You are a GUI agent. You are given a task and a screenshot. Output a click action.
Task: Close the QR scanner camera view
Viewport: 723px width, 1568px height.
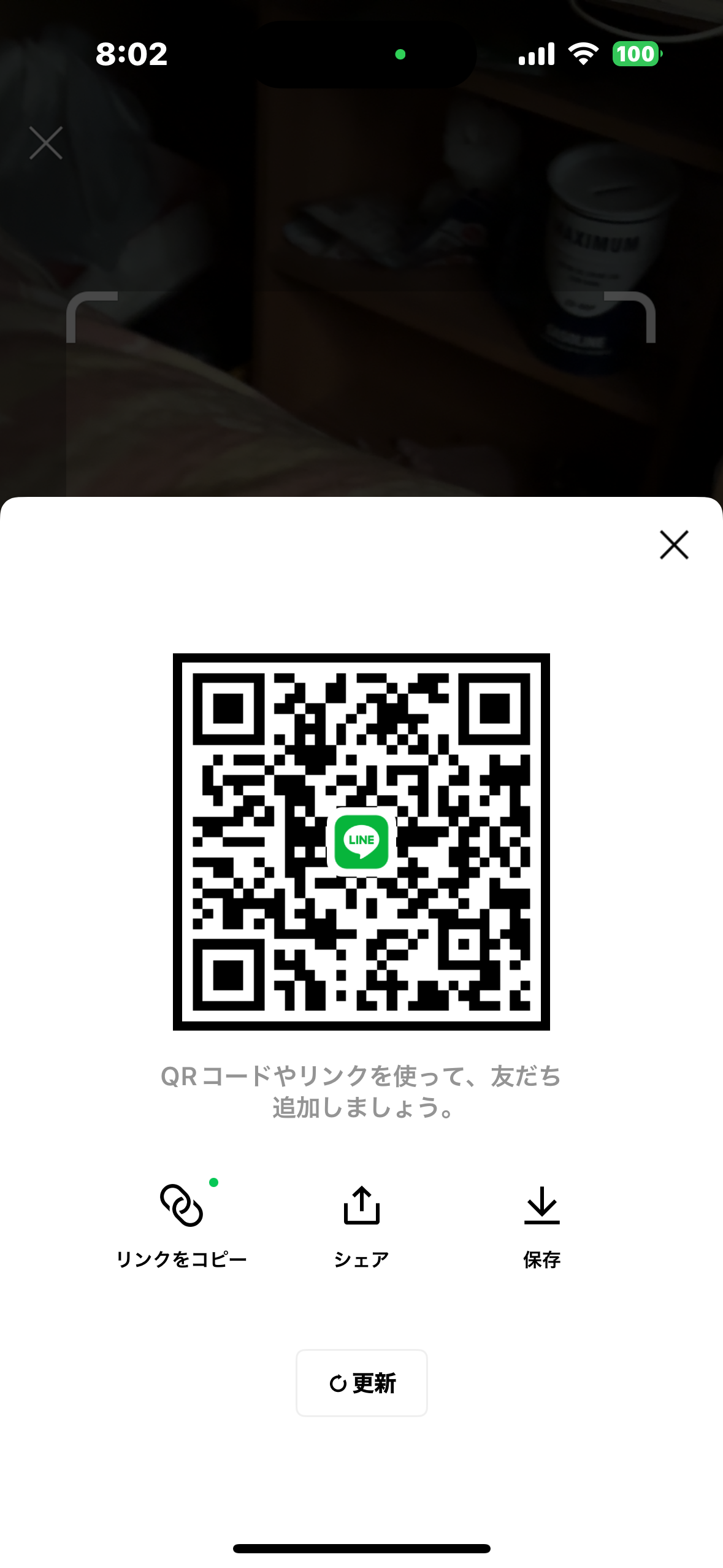pos(46,143)
